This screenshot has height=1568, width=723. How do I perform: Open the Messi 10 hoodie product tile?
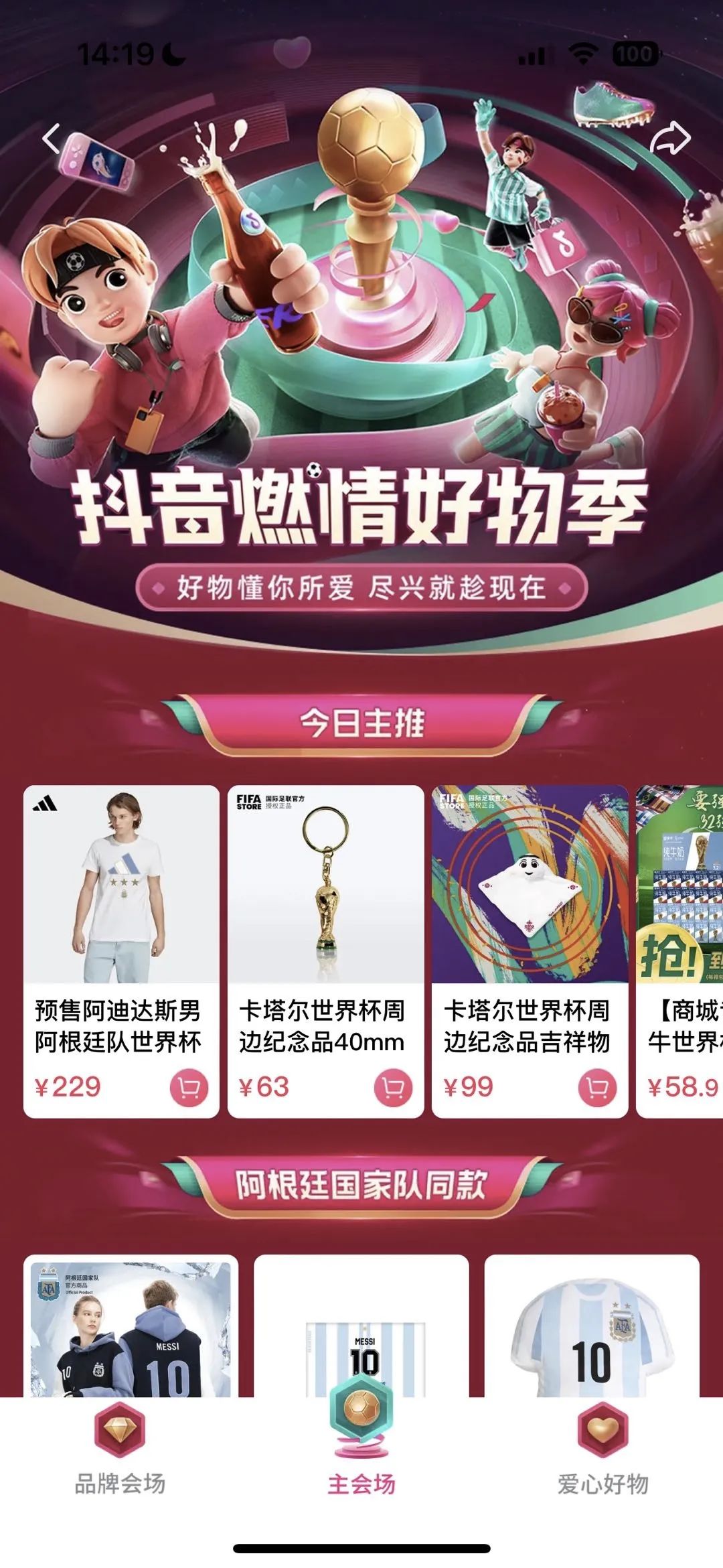[131, 1330]
